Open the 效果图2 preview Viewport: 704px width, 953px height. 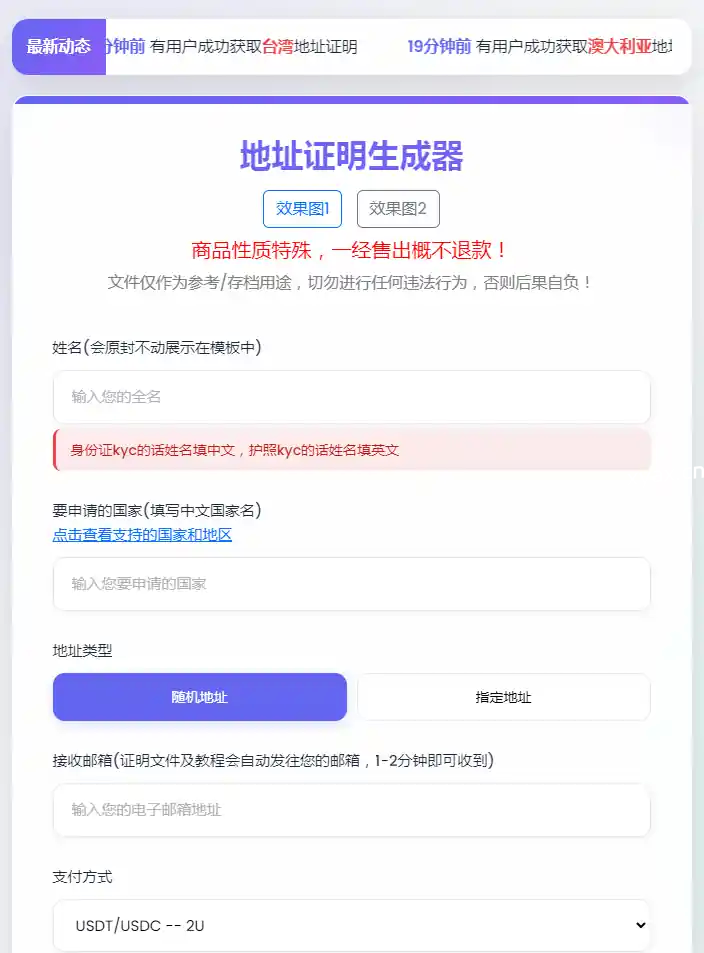398,209
